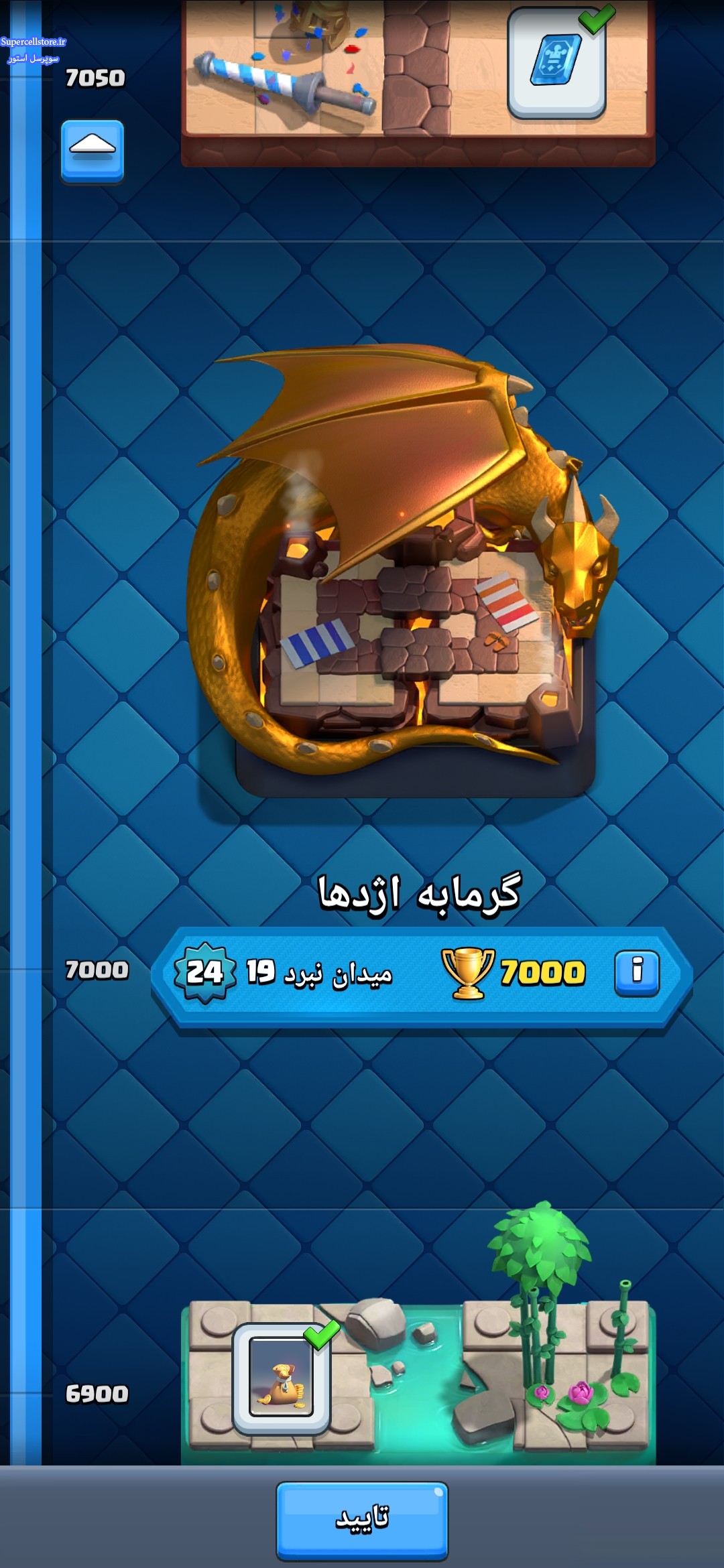This screenshot has height=1568, width=724.
Task: Open the claimed gold sack reward at 6900
Action: pyautogui.click(x=282, y=1378)
